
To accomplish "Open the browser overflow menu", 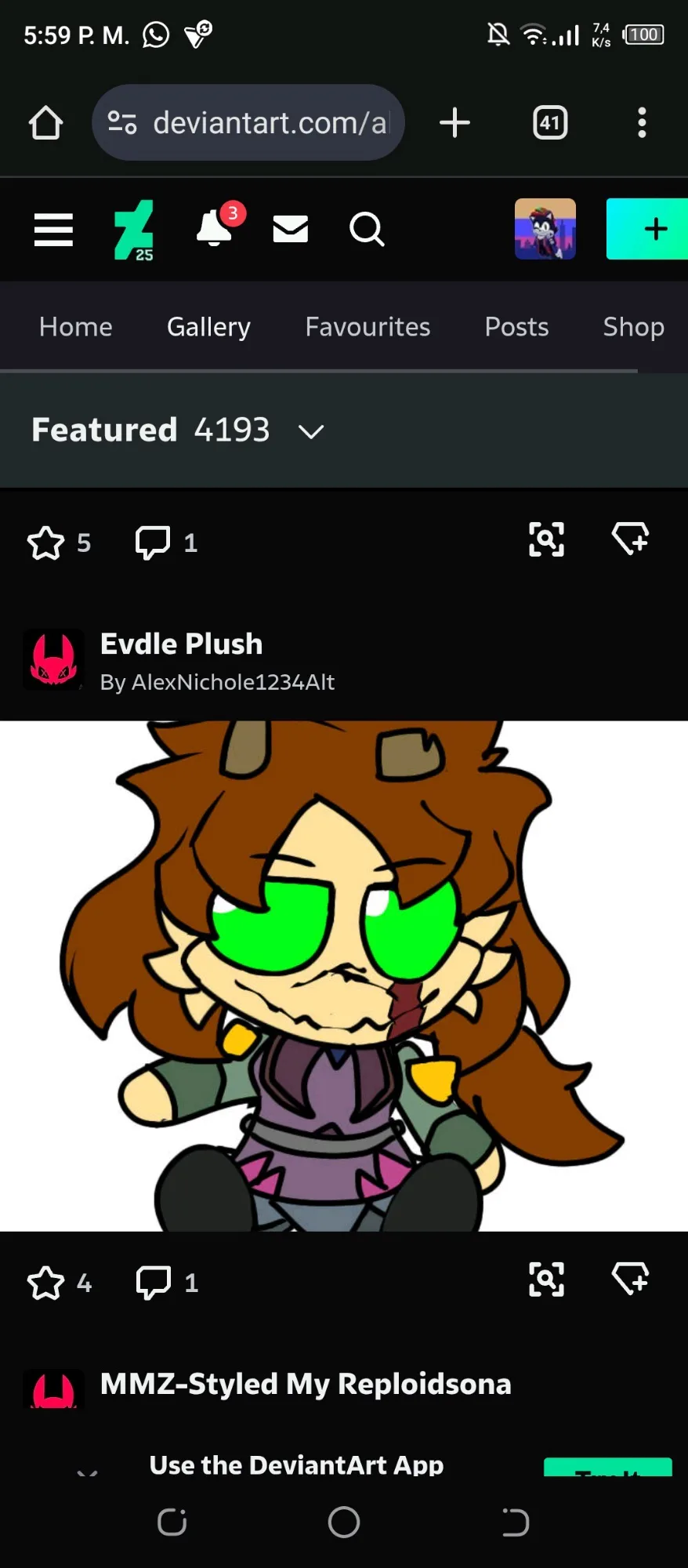I will (642, 123).
